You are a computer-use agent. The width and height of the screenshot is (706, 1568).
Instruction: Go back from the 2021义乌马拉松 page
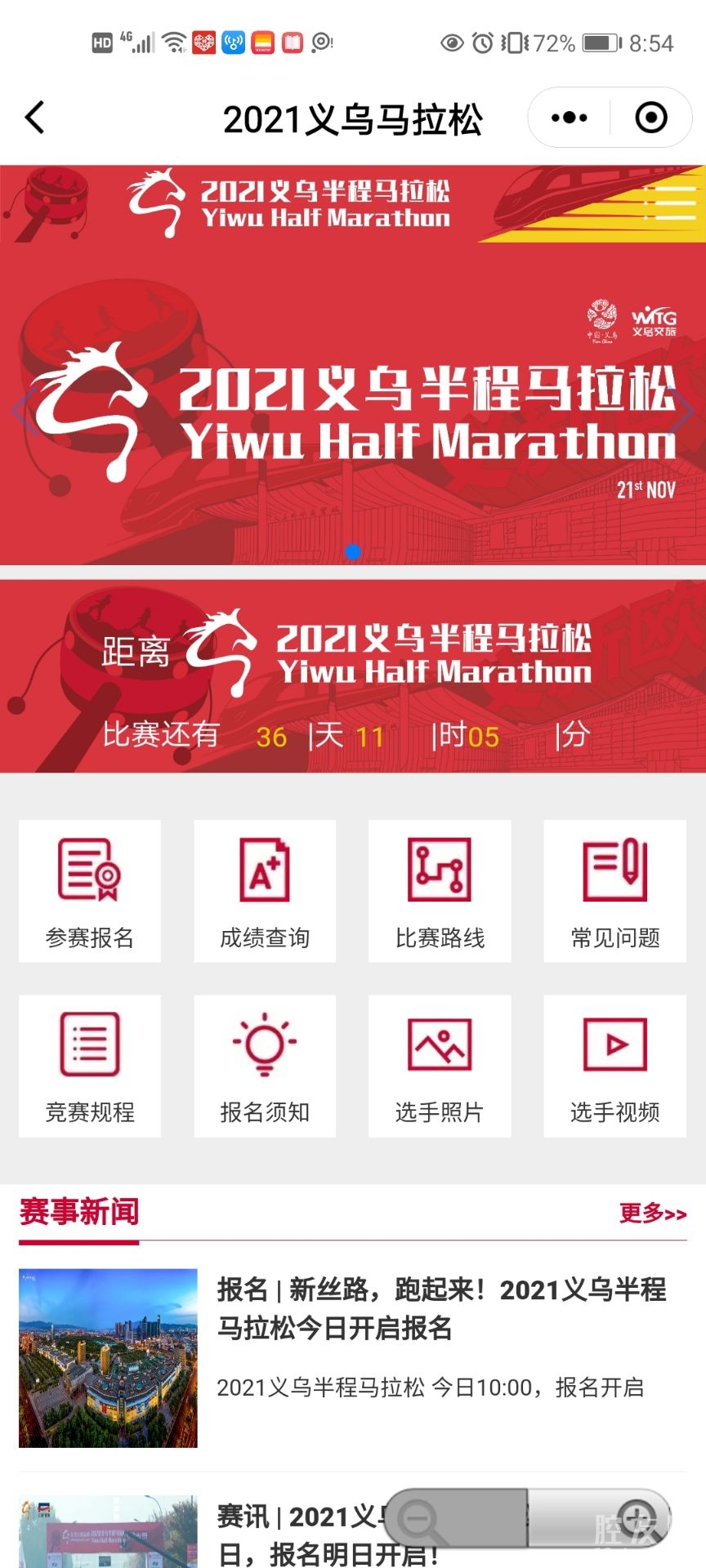pyautogui.click(x=35, y=118)
